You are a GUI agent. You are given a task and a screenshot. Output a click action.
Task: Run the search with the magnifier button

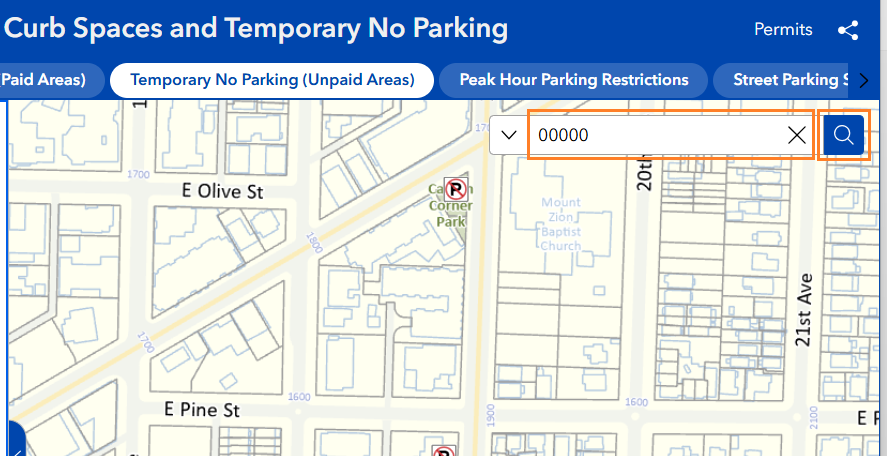(x=843, y=135)
